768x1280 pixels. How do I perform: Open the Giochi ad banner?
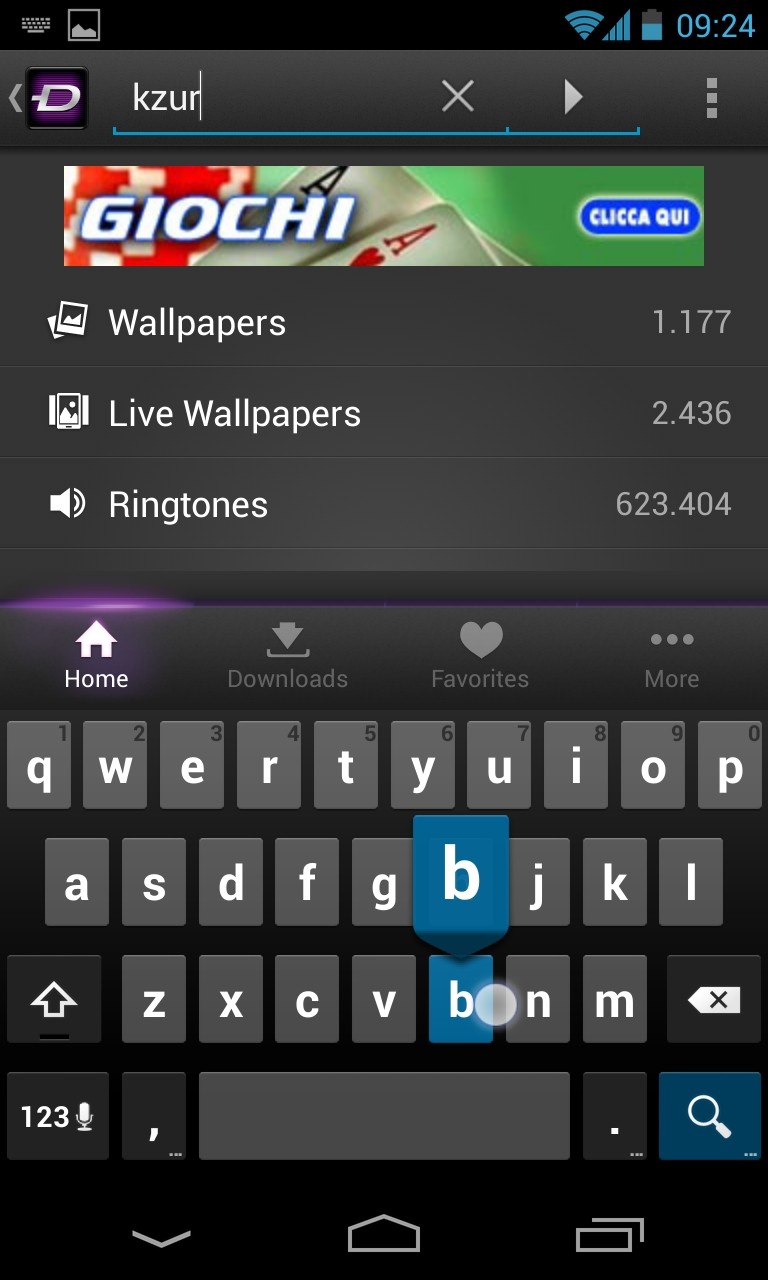(x=384, y=216)
